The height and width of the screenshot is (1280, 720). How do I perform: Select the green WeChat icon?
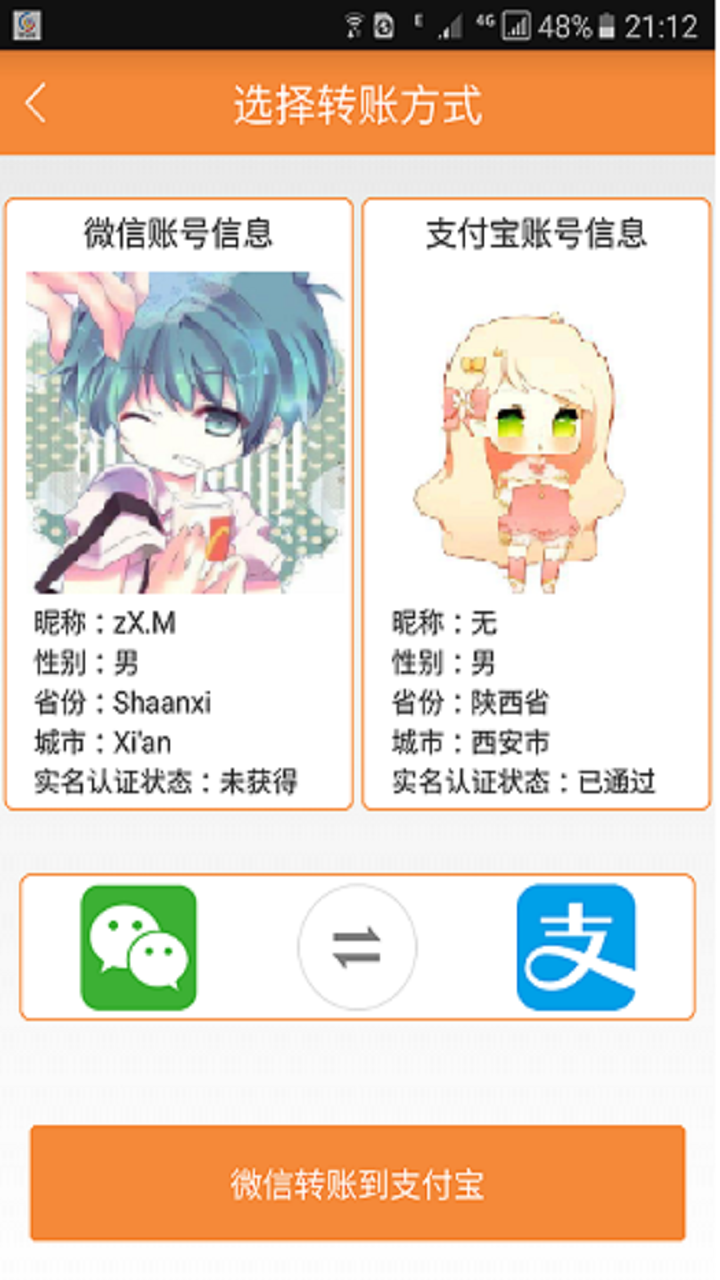(139, 947)
